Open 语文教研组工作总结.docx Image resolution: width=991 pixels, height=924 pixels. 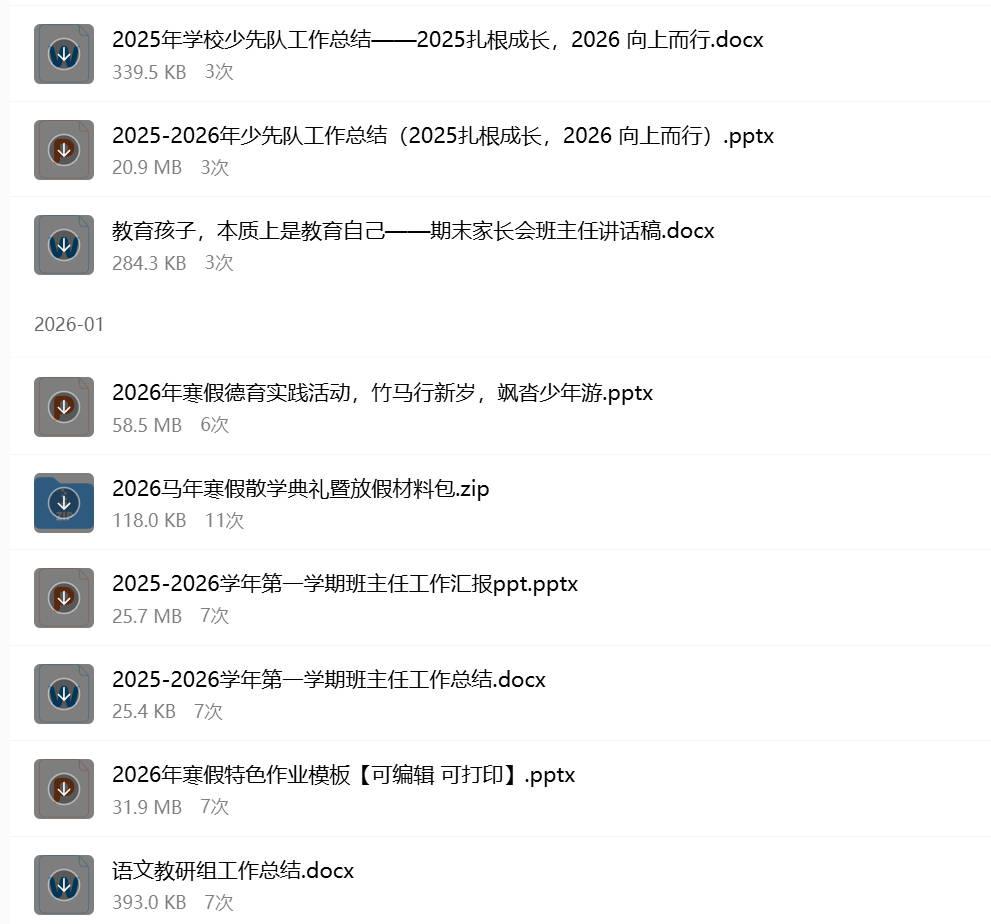click(x=233, y=871)
